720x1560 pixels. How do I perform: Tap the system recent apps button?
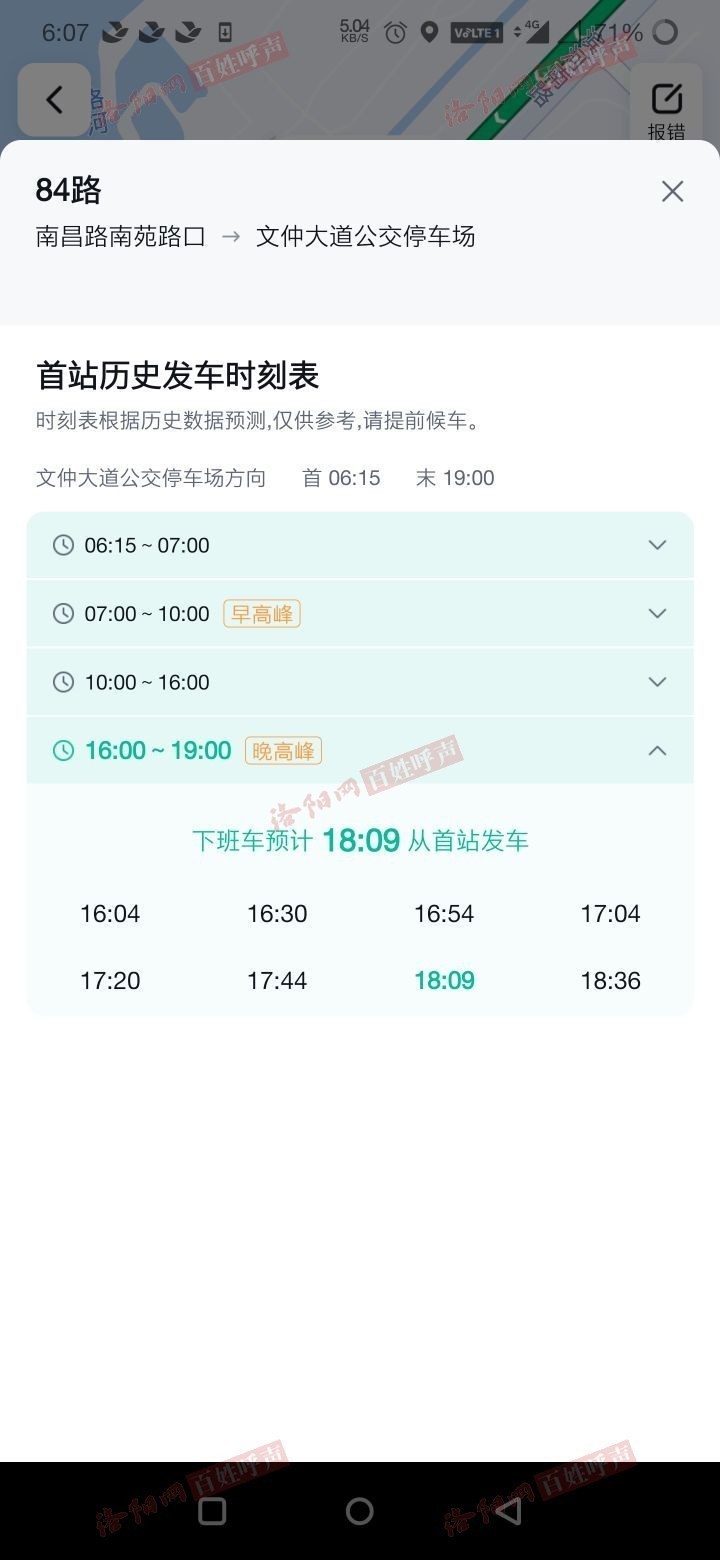click(x=212, y=1510)
